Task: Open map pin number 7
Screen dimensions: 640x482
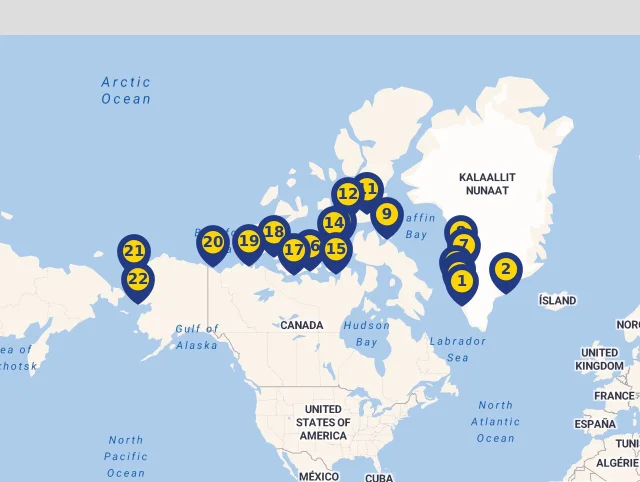Action: 463,243
